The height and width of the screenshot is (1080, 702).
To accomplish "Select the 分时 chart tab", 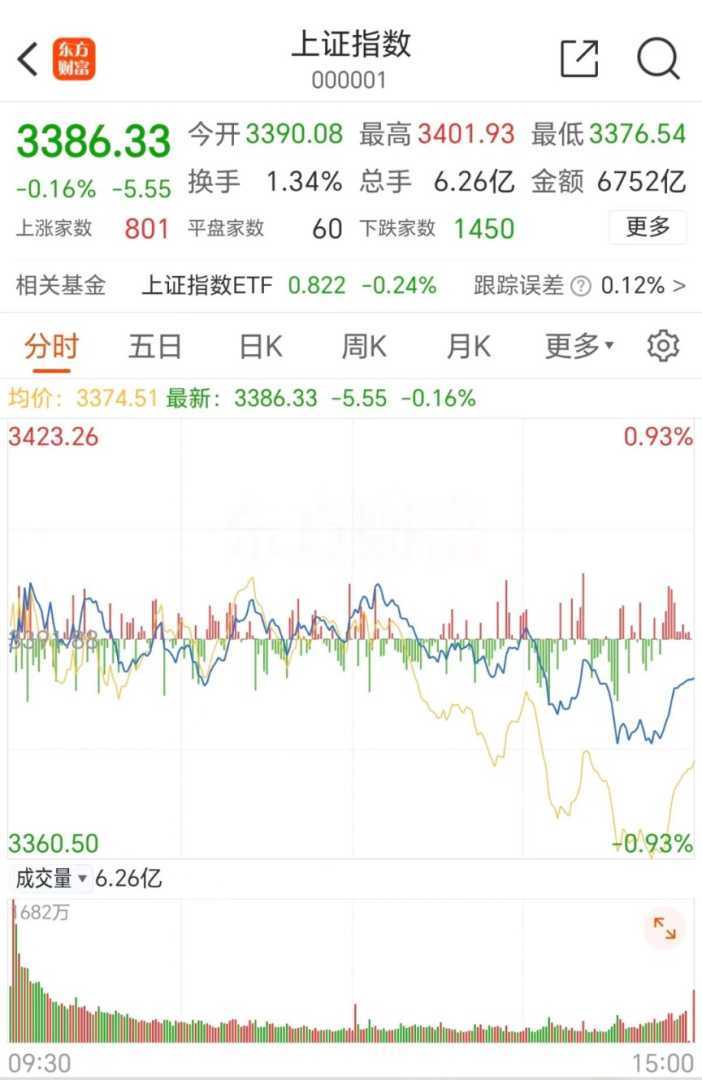I will 51,347.
